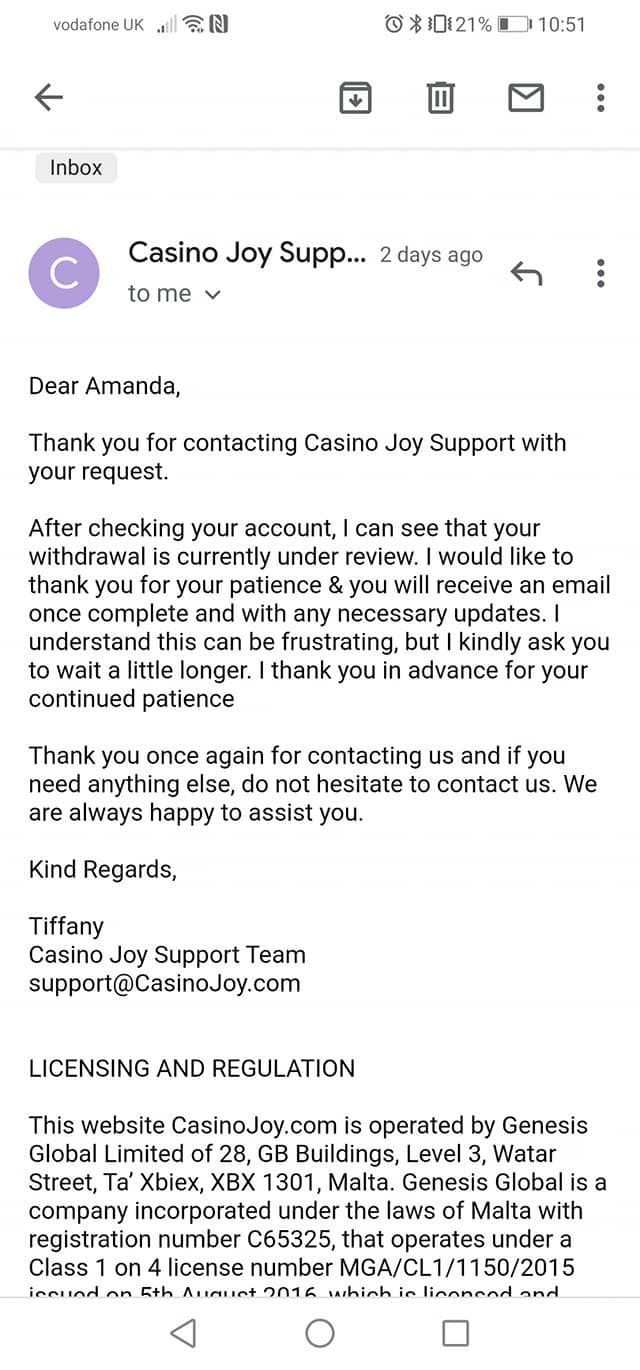Image resolution: width=640 pixels, height=1370 pixels.
Task: Delete this email with the trash icon
Action: click(x=441, y=97)
